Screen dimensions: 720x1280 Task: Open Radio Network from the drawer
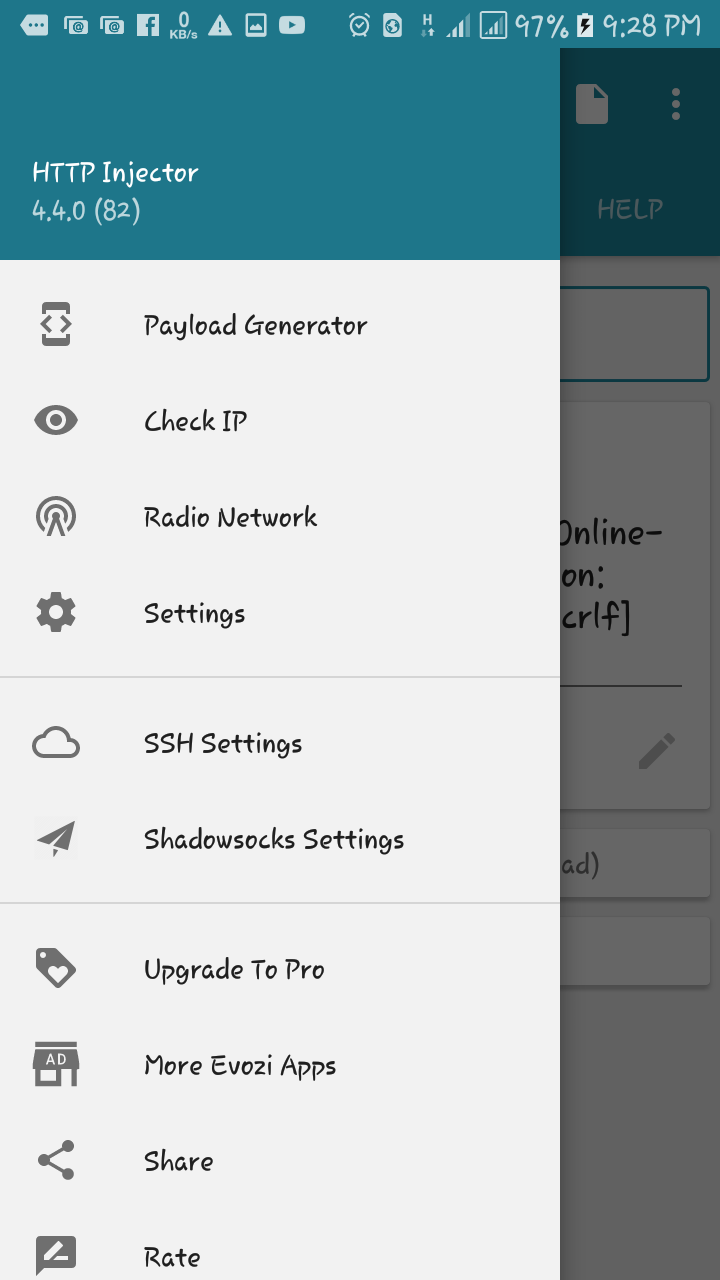(x=230, y=517)
